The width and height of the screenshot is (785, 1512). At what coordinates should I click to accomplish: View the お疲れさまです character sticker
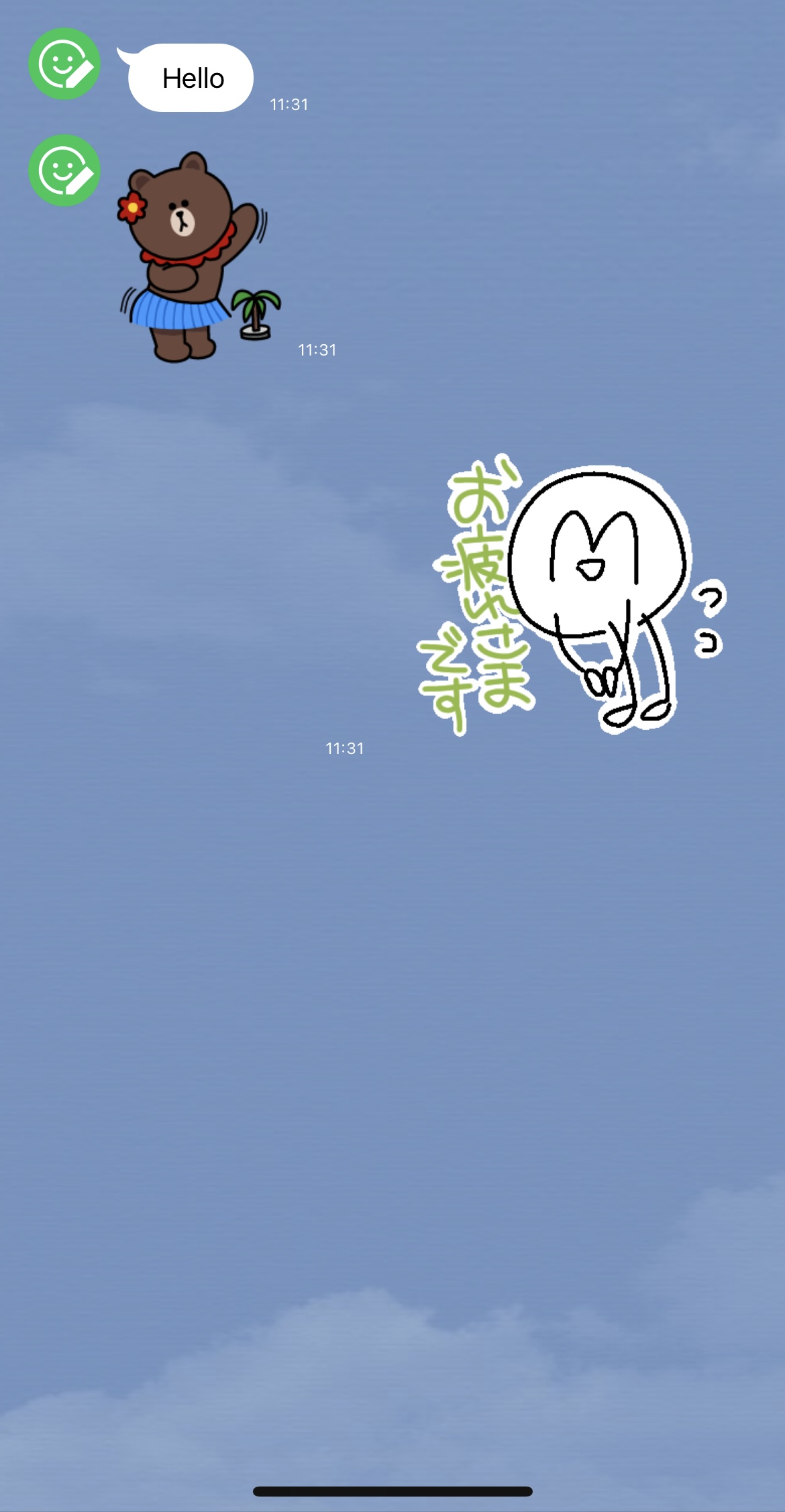(x=570, y=596)
